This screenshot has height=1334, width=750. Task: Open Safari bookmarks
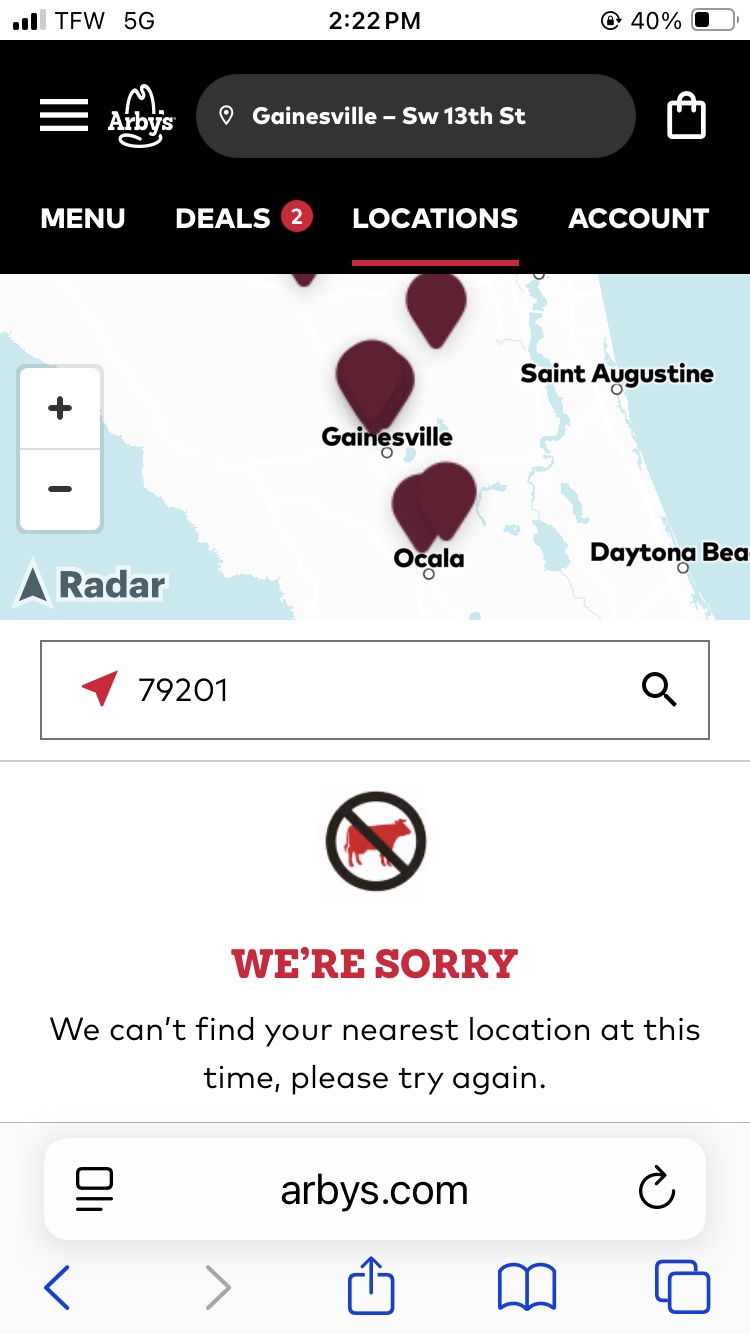click(x=527, y=1287)
